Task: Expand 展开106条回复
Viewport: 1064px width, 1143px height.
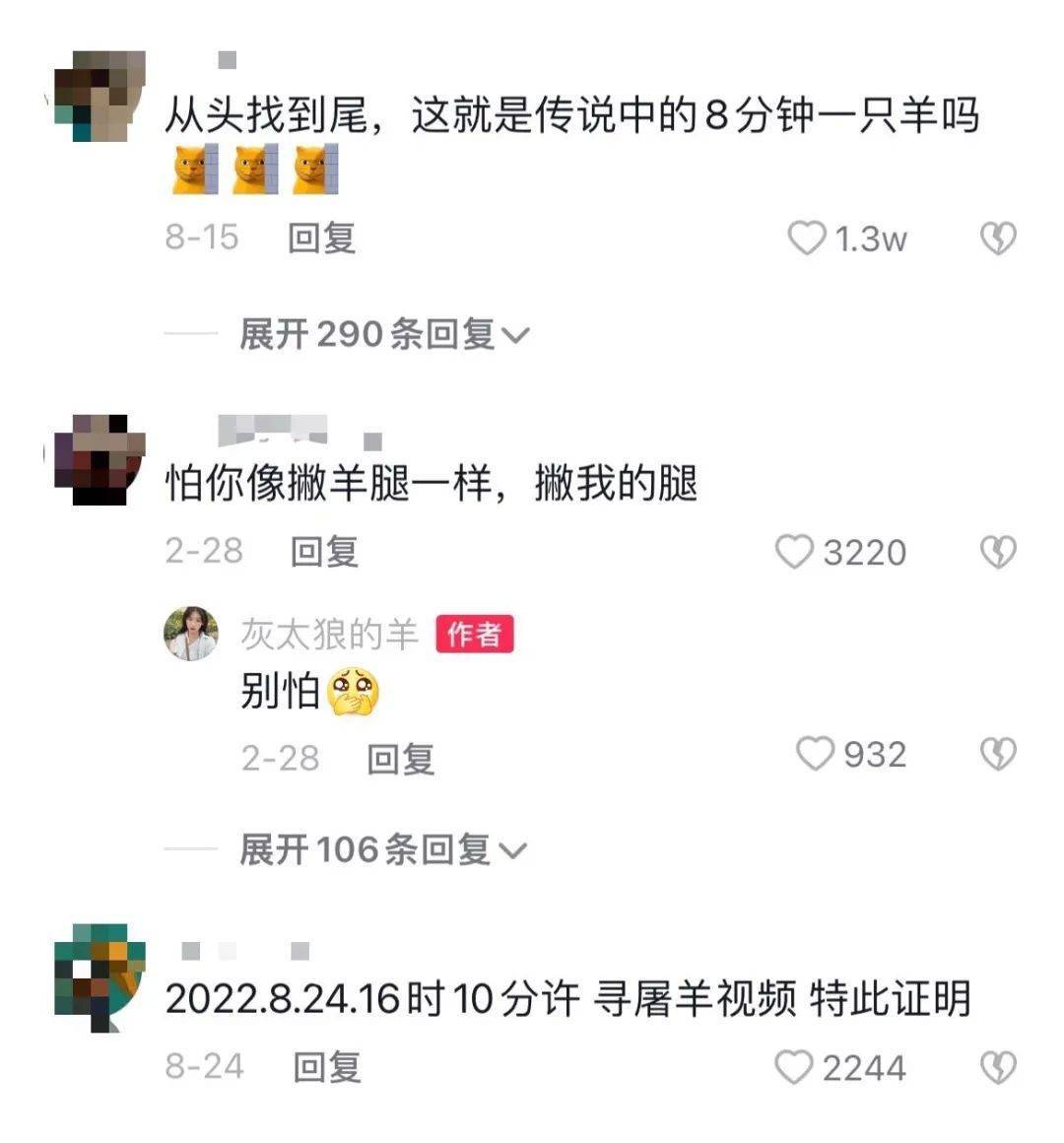Action: (x=382, y=849)
